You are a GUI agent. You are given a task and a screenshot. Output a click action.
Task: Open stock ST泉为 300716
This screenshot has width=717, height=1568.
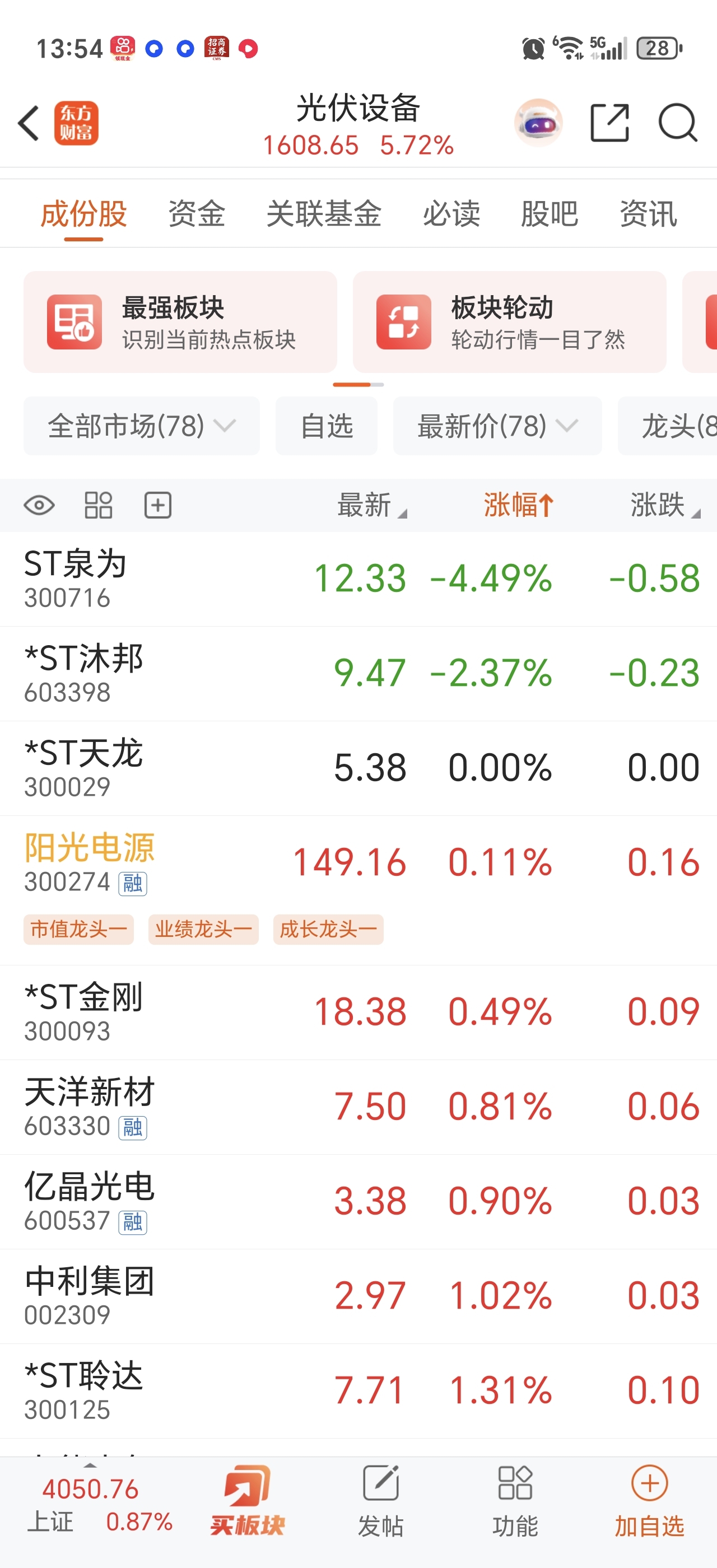click(75, 578)
